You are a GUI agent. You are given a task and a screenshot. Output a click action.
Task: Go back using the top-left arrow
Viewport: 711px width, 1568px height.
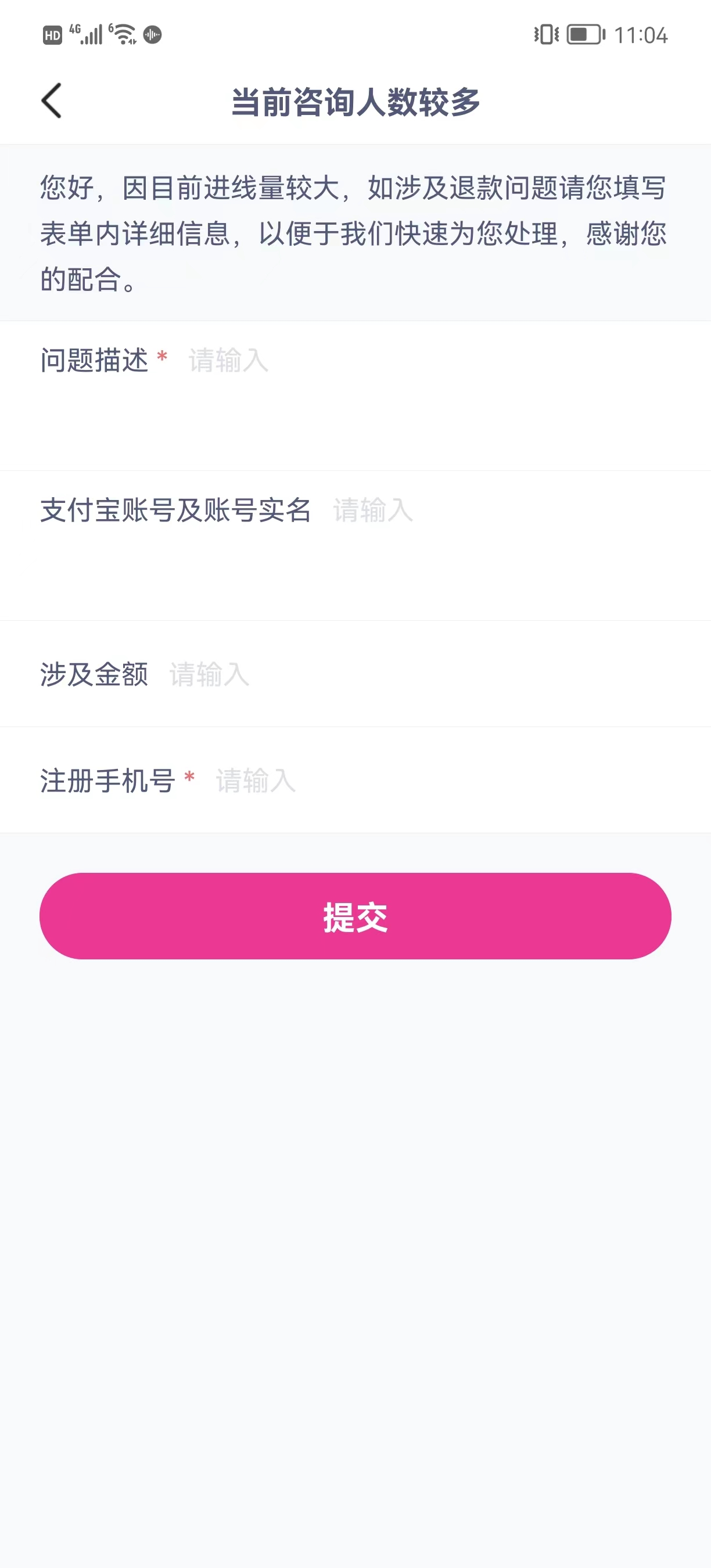point(52,101)
